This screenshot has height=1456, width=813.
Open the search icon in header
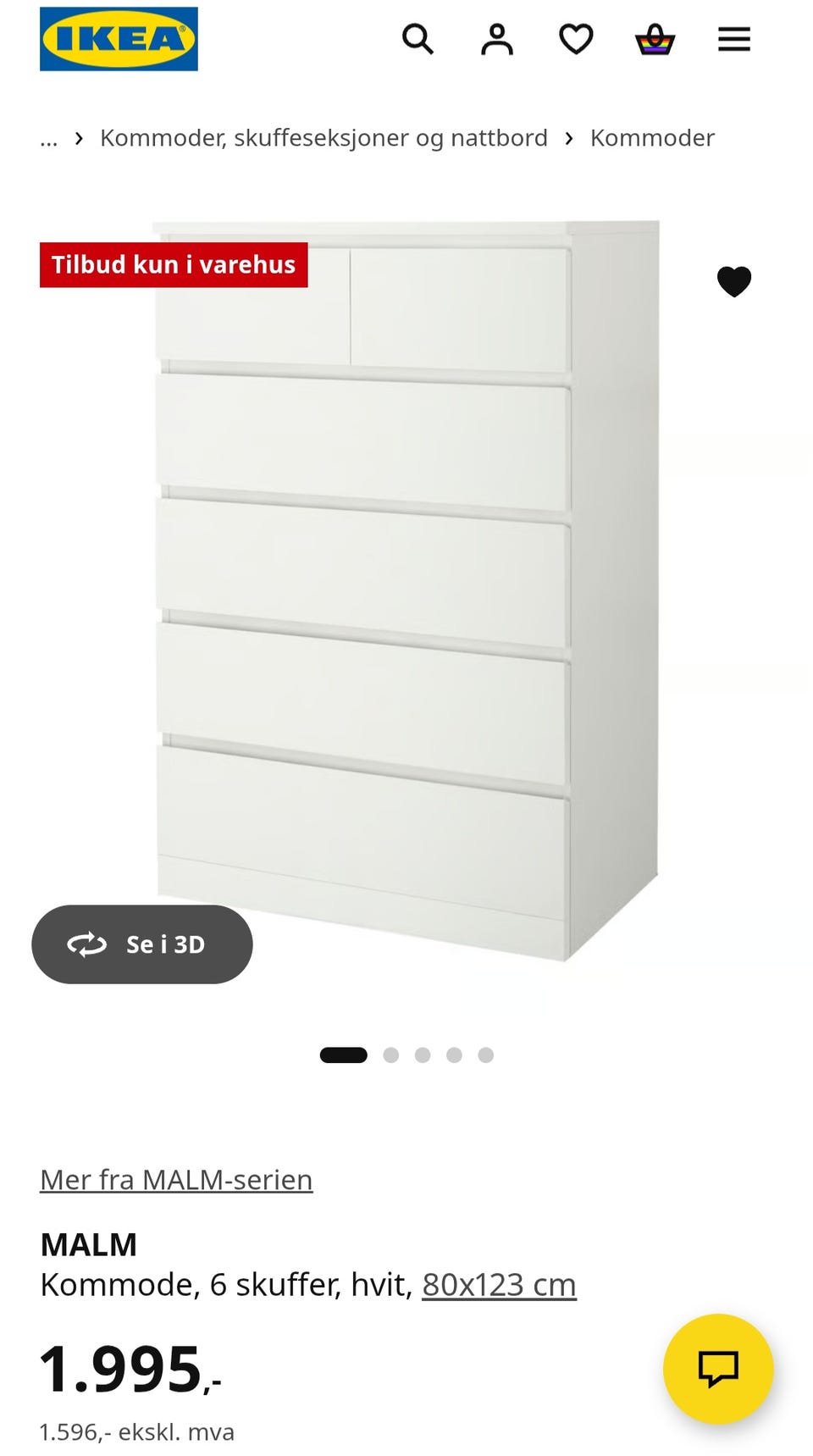418,39
